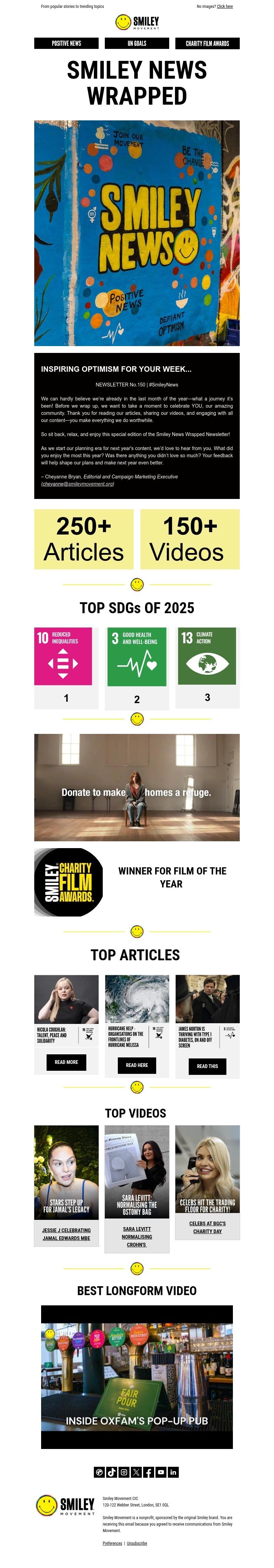Open the Positive News section
Viewport: 274px width, 1568px height.
[66, 43]
